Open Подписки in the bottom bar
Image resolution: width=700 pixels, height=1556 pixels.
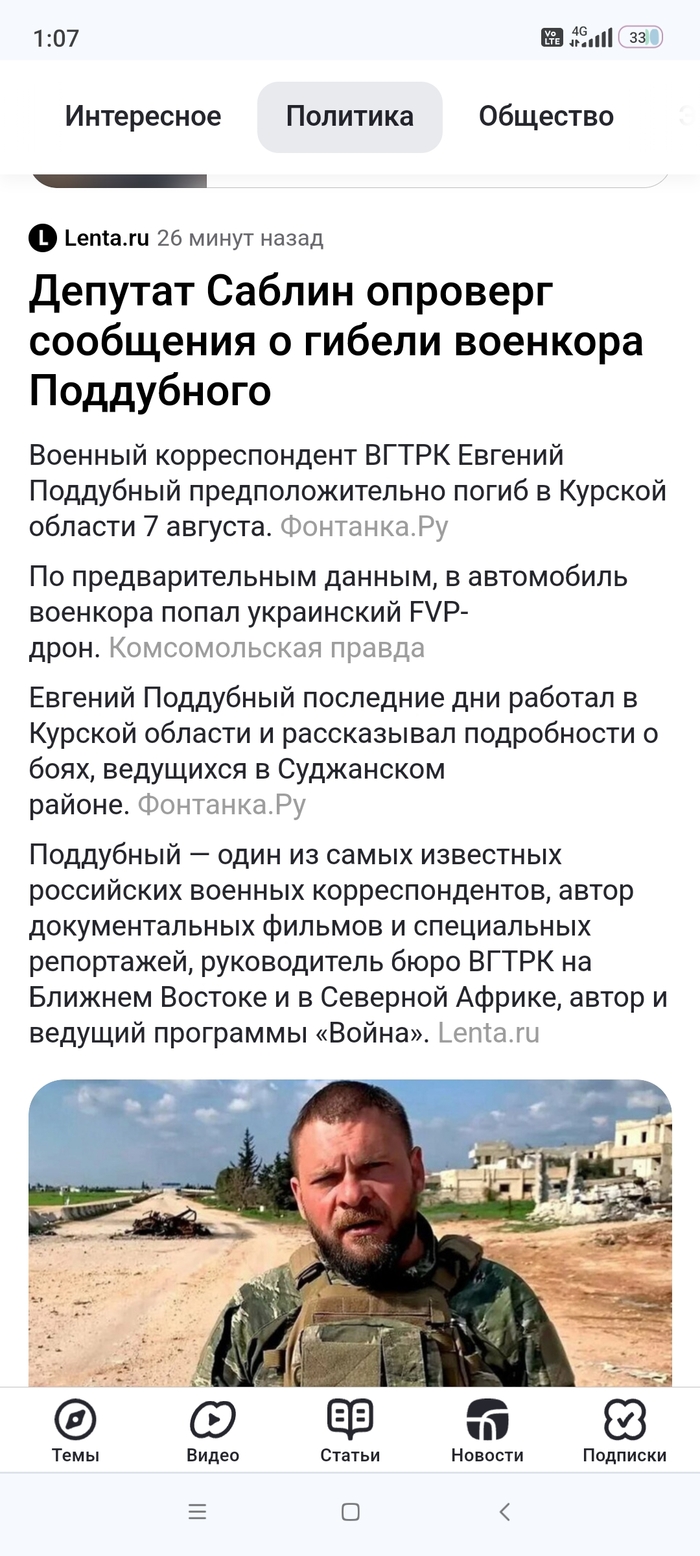click(x=624, y=1431)
